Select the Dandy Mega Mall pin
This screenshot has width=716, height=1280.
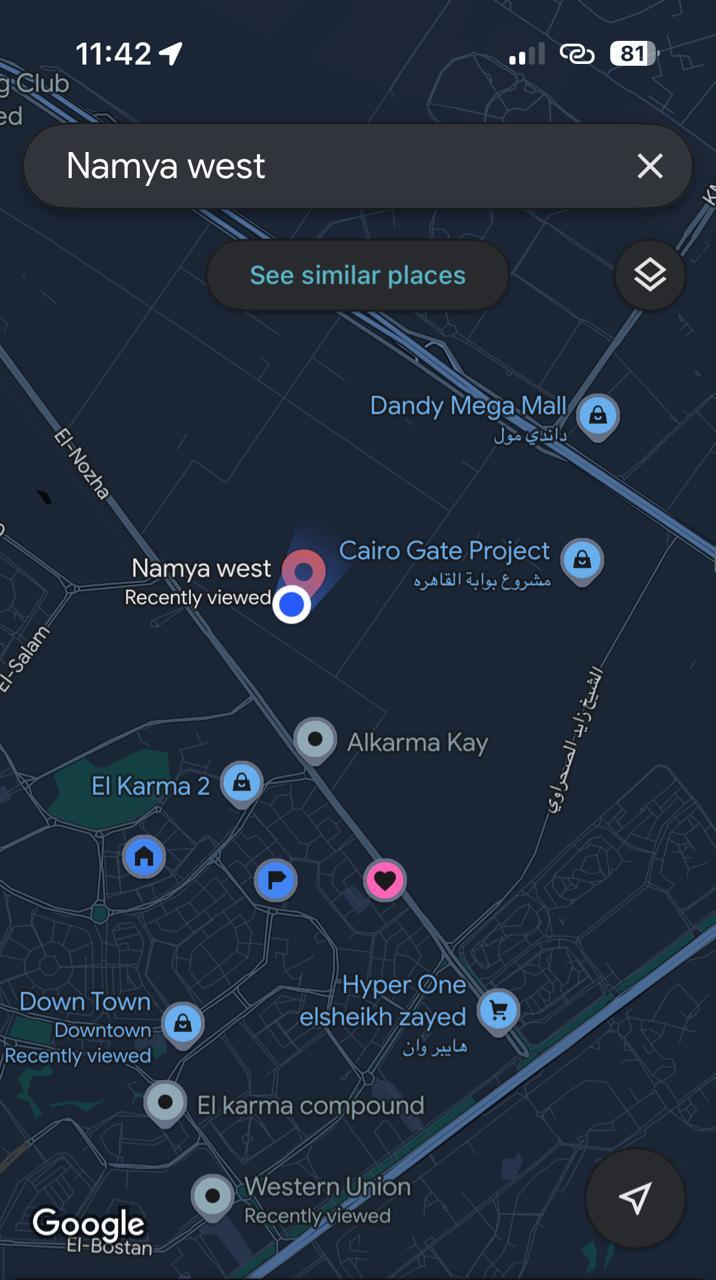pos(598,414)
